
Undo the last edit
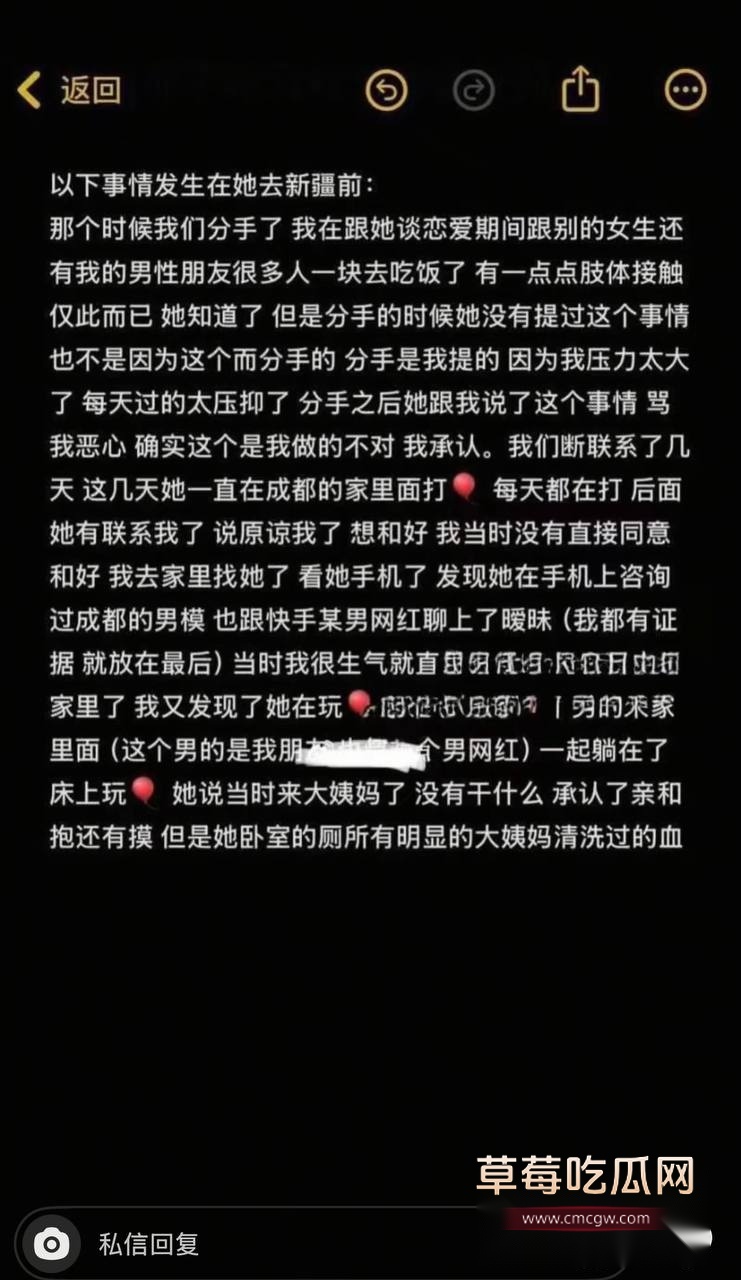(x=387, y=91)
